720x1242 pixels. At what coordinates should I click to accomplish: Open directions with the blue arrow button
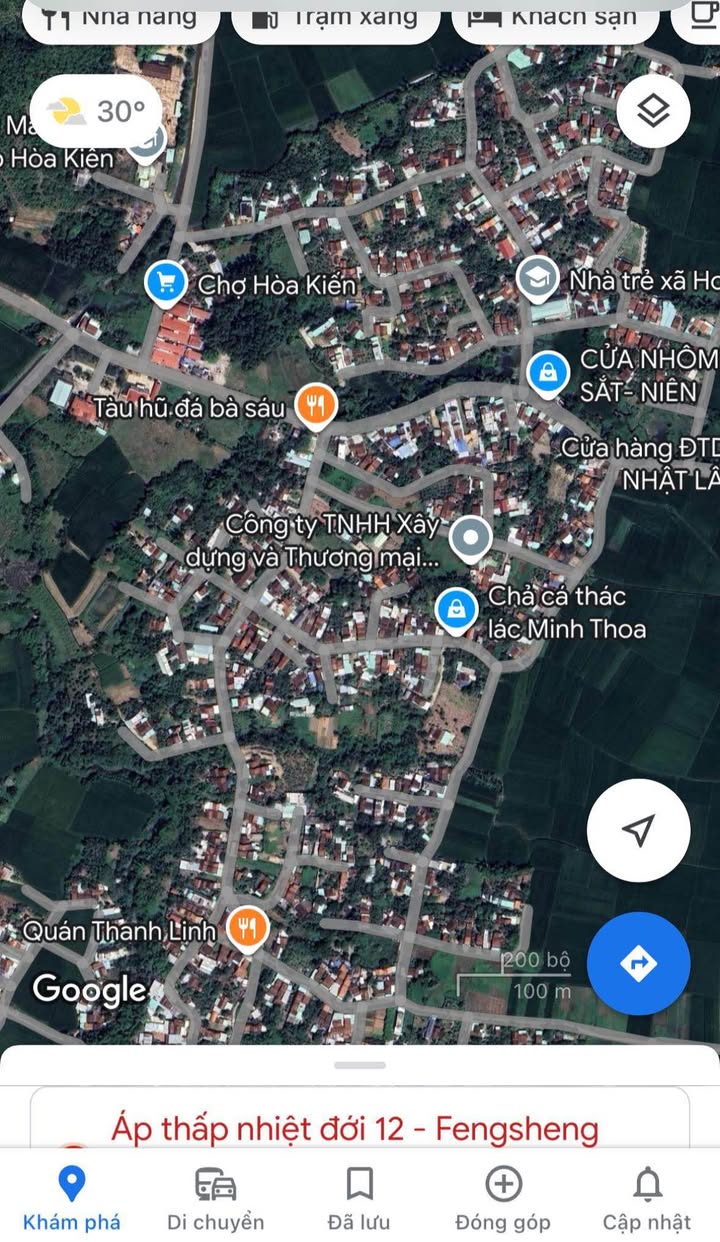pyautogui.click(x=638, y=963)
